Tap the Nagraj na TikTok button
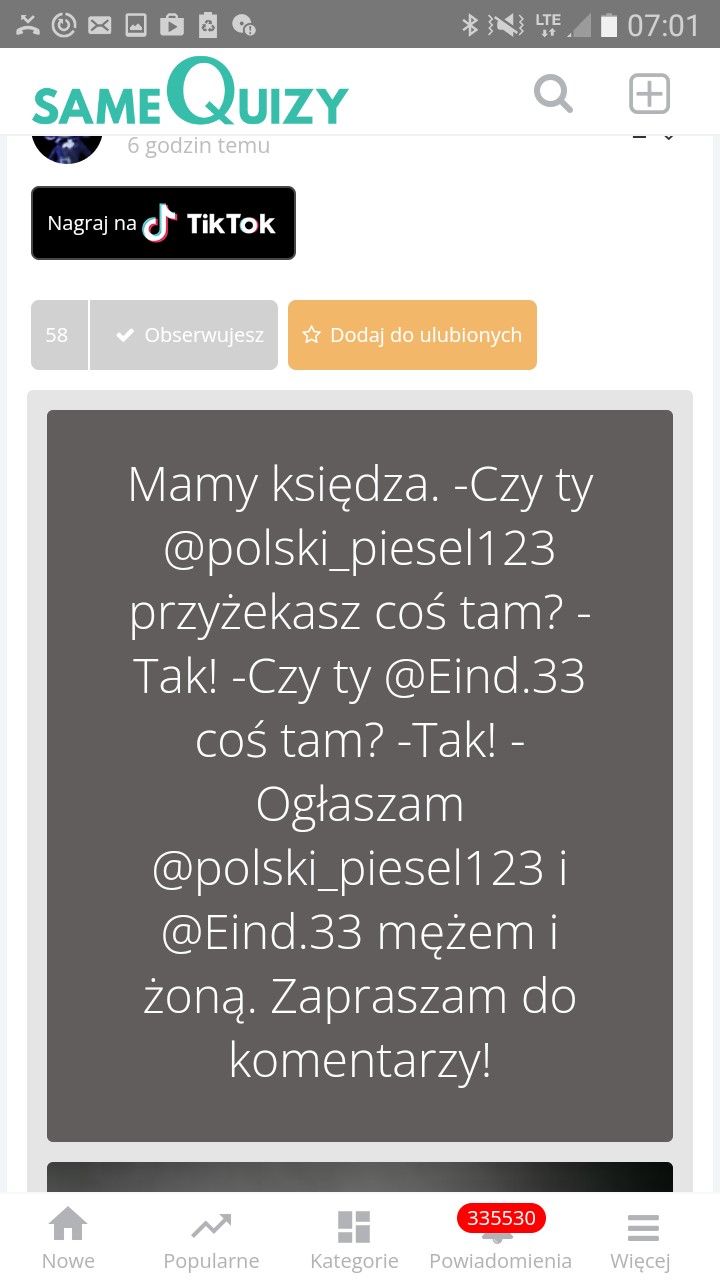 click(x=163, y=223)
